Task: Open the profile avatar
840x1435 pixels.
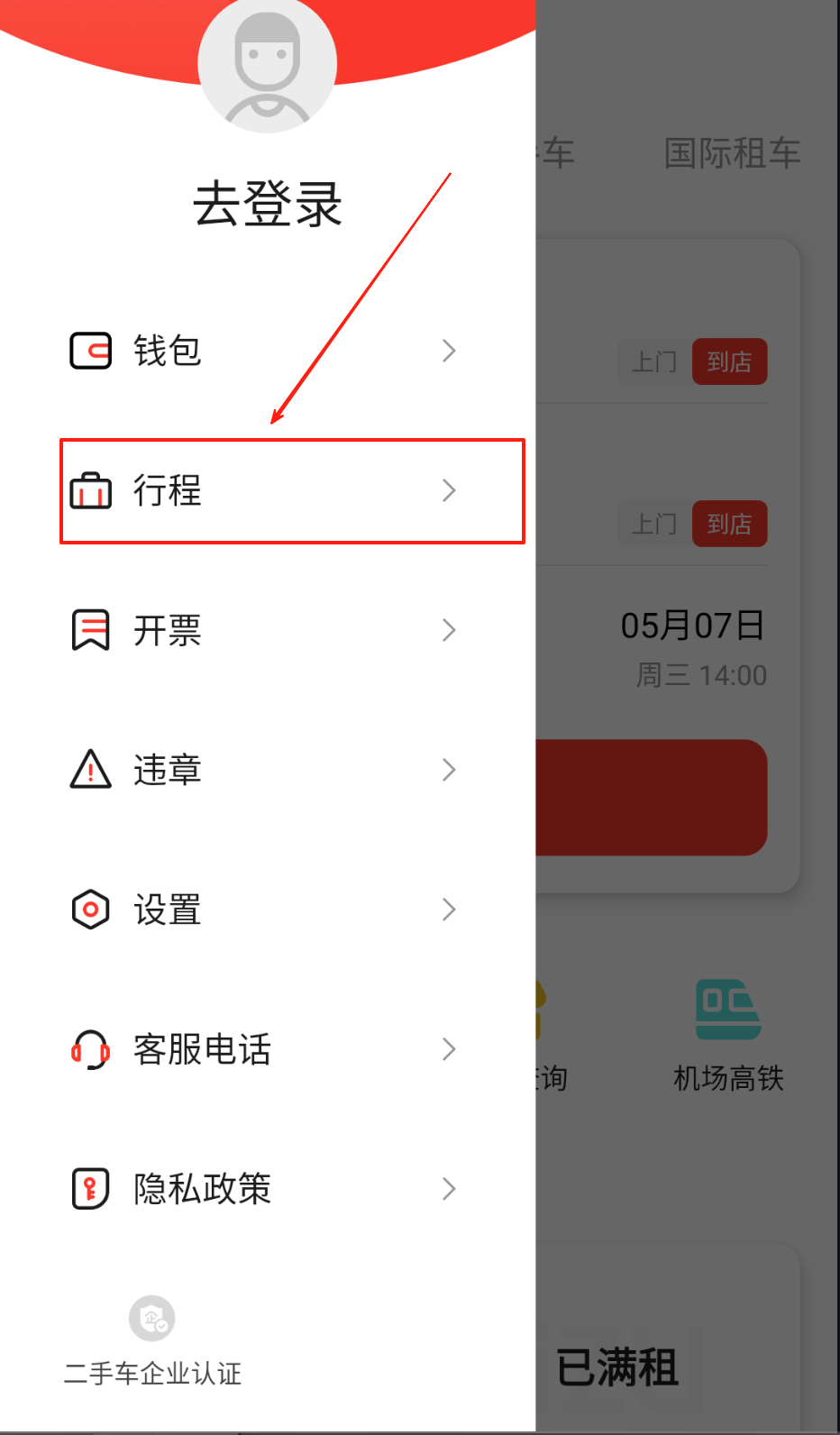Action: coord(267,63)
